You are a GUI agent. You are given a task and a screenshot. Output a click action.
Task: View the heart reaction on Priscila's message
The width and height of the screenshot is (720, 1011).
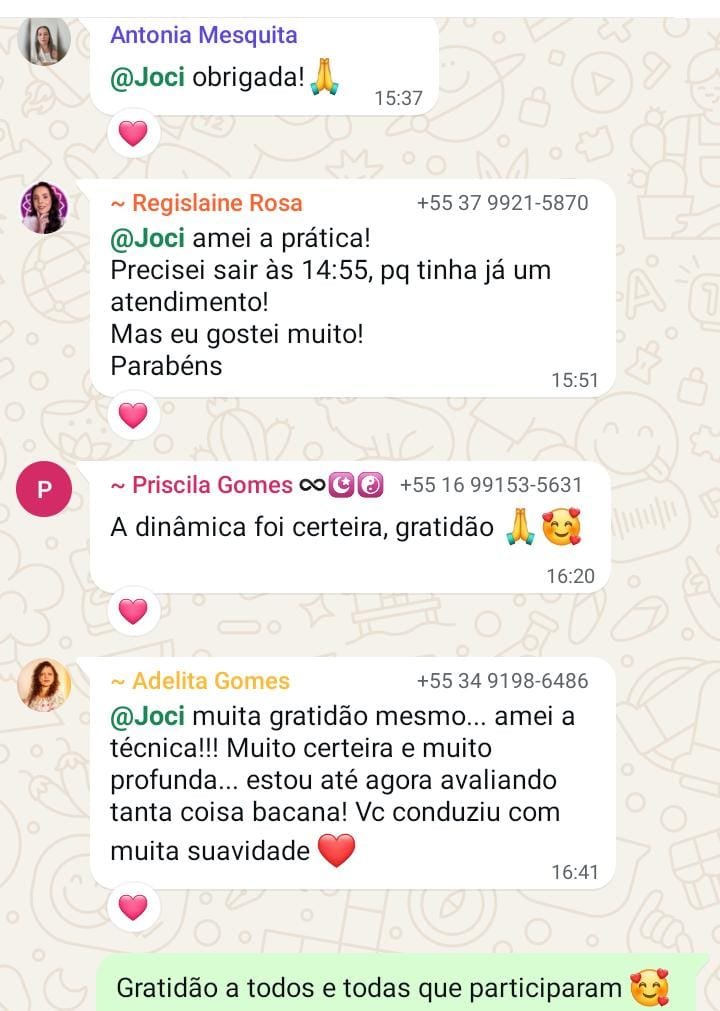pos(133,610)
